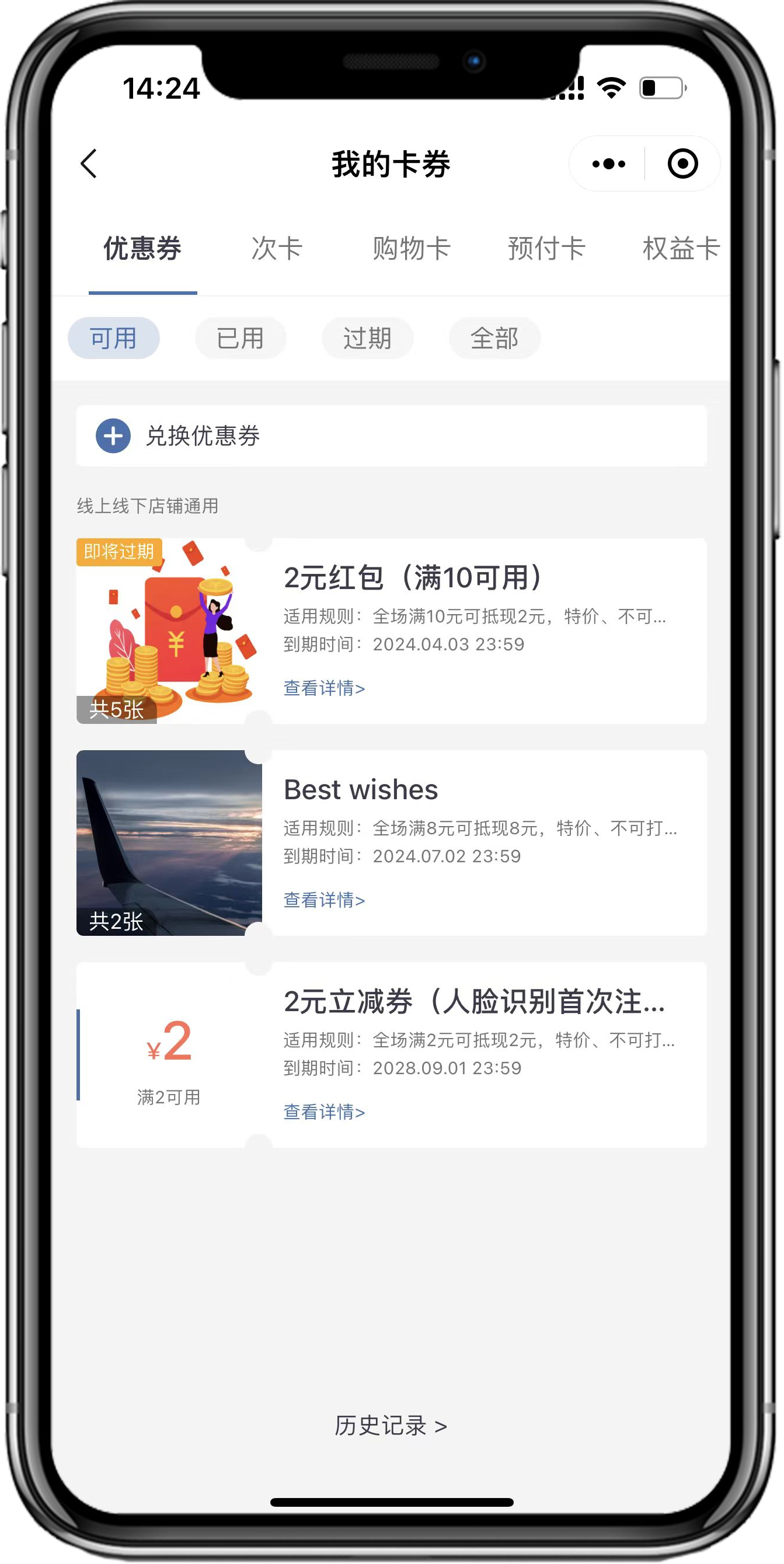
Task: Open the 2元红包 coupon image
Action: (x=169, y=631)
